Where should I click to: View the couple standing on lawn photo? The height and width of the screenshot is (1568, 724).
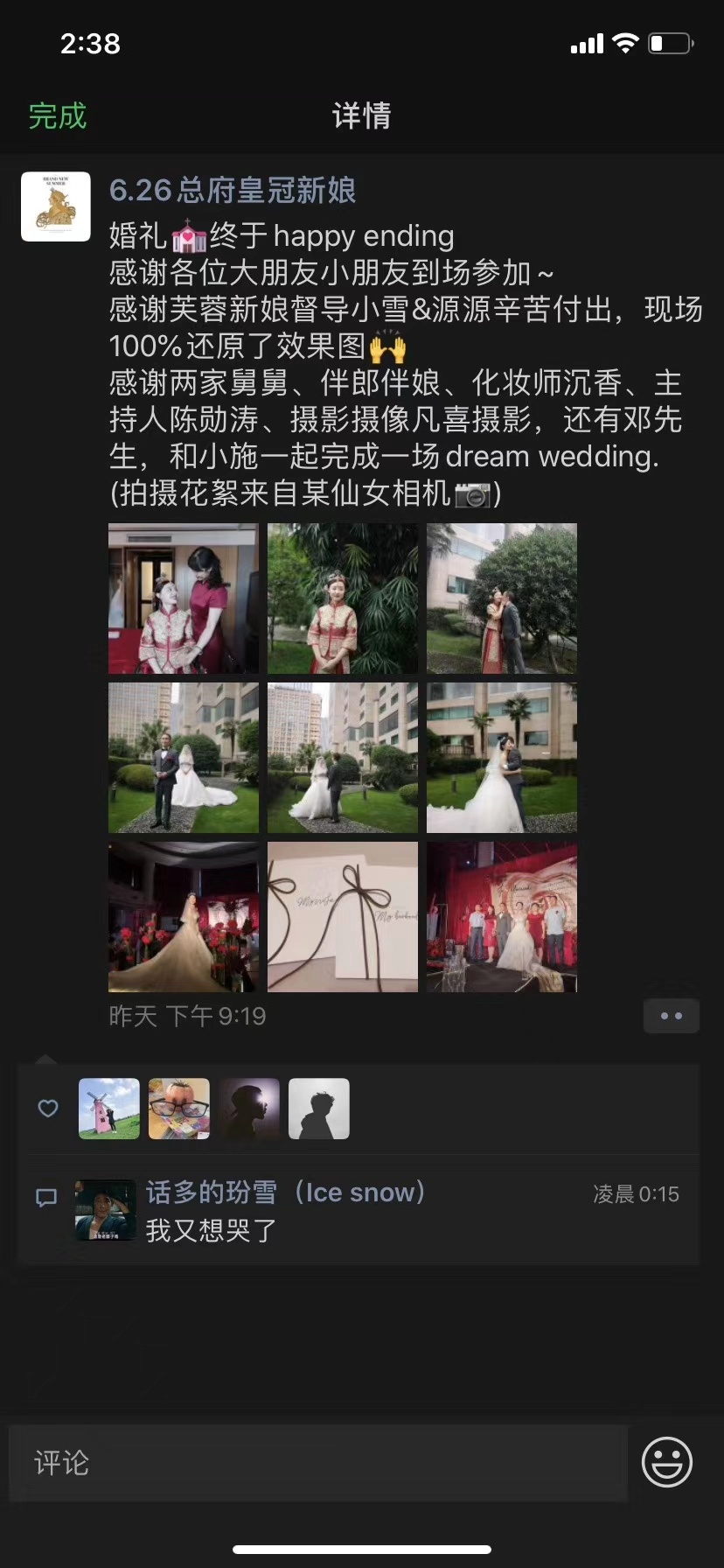click(x=184, y=758)
